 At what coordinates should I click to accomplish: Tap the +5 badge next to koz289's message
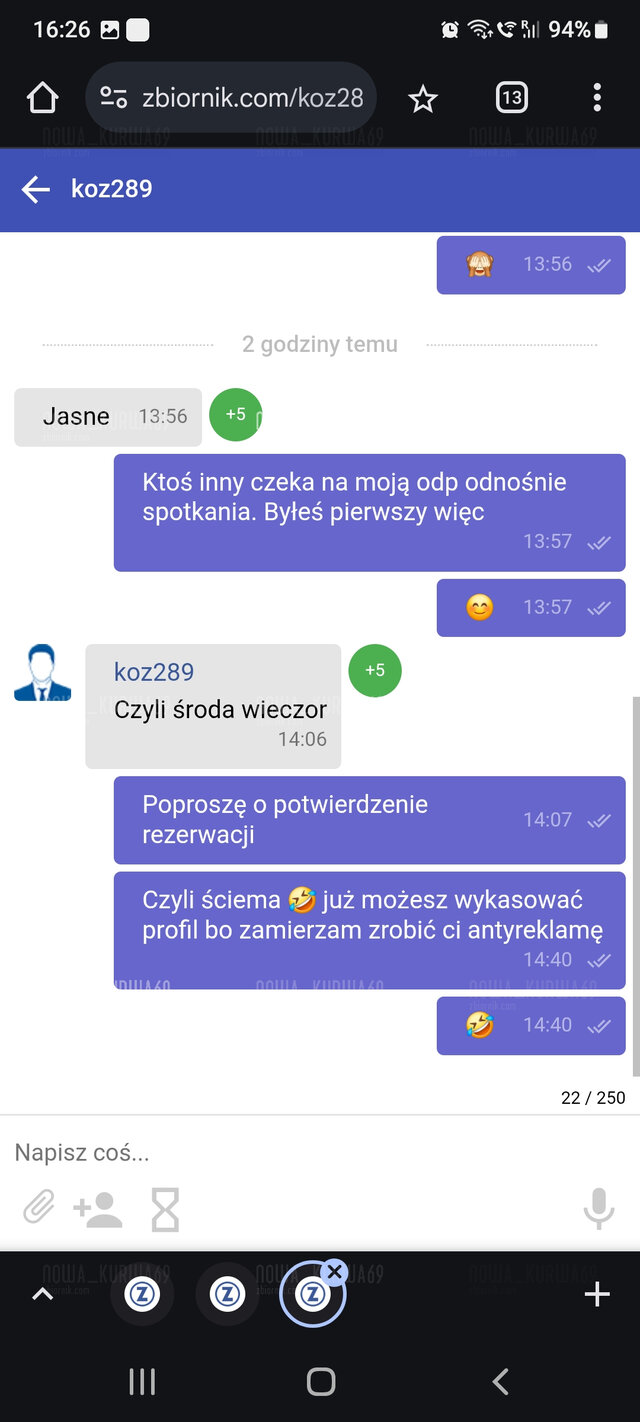click(374, 670)
